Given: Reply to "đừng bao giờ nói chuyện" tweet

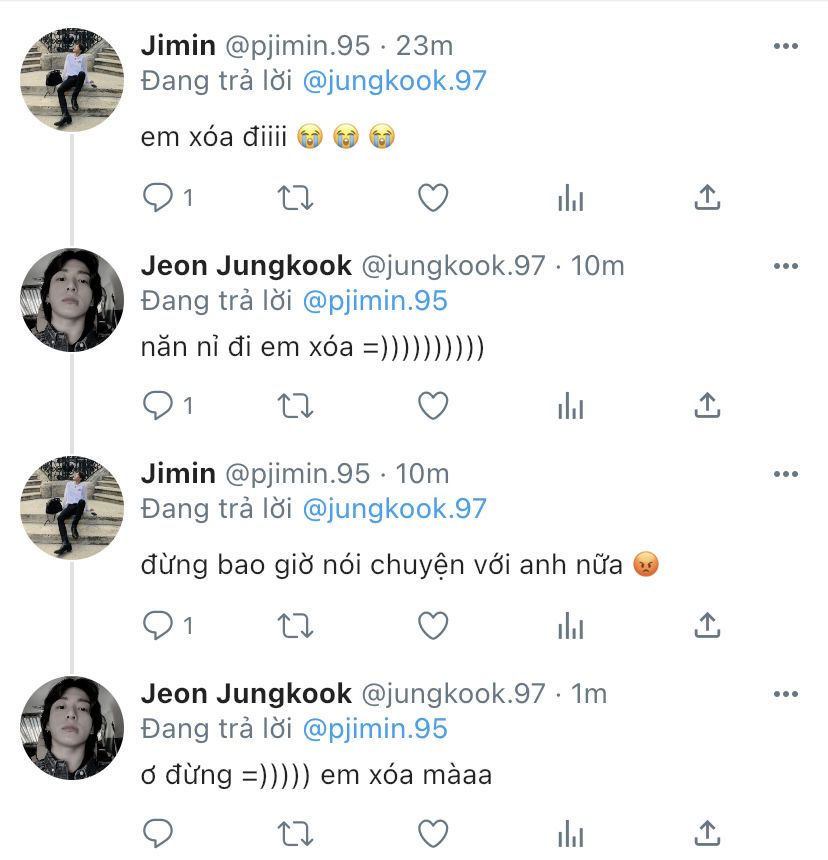Looking at the screenshot, I should [158, 626].
